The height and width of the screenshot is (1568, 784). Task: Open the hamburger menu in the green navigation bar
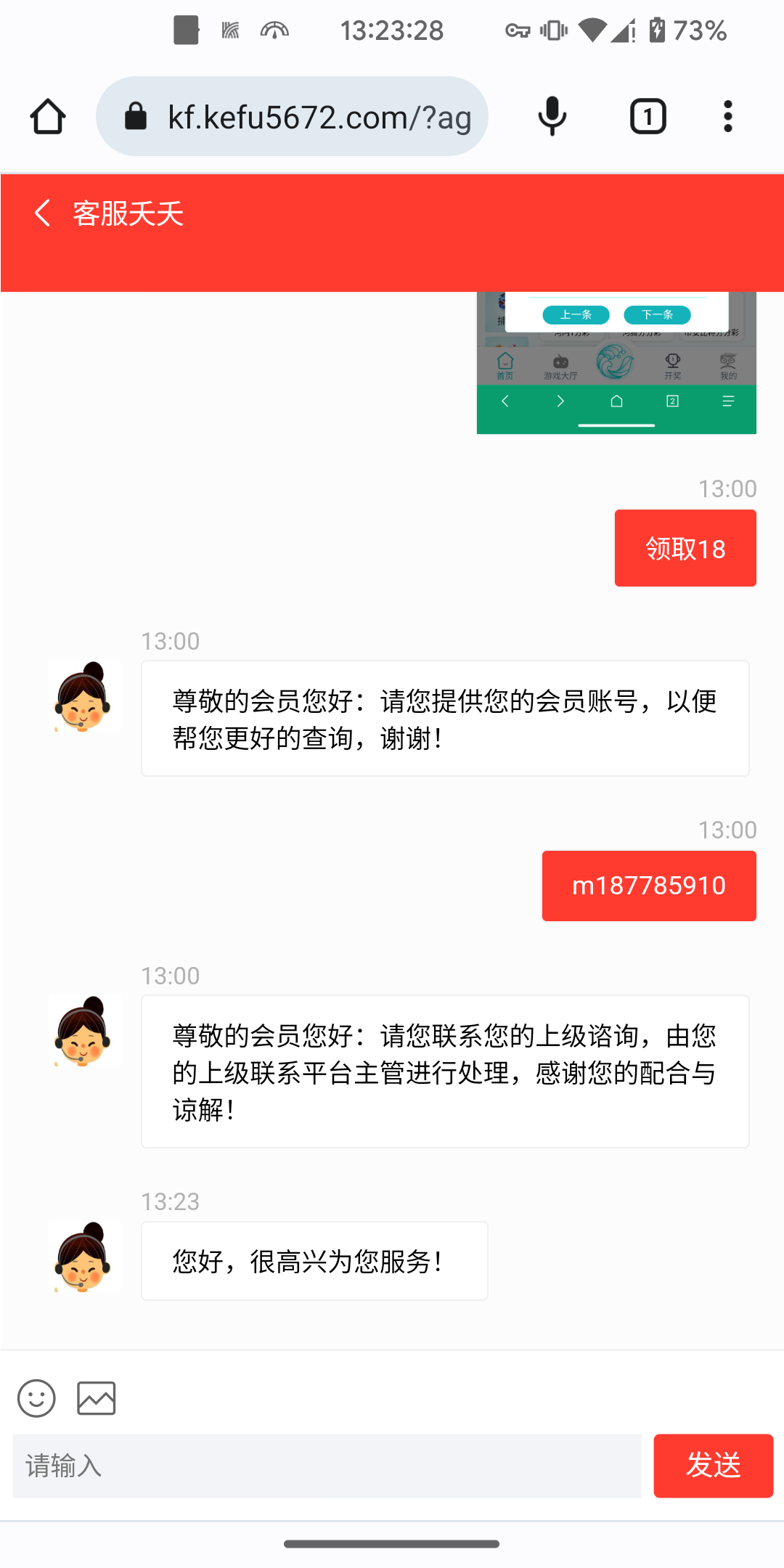click(x=726, y=401)
